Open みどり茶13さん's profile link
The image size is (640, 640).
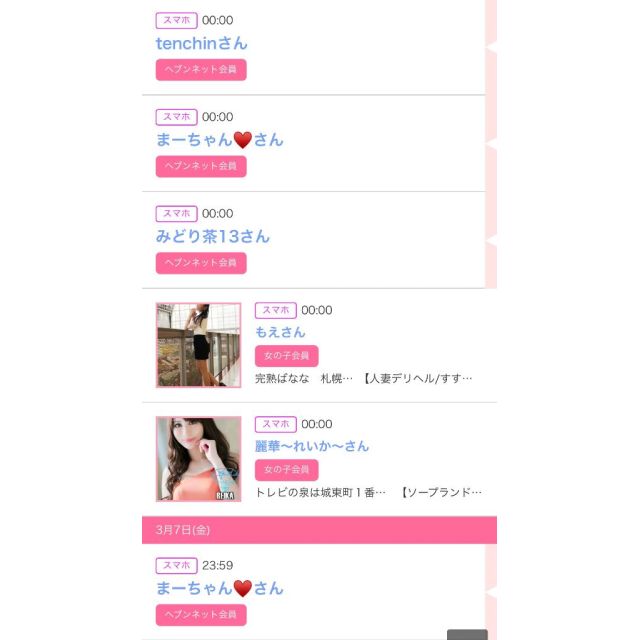(x=212, y=237)
